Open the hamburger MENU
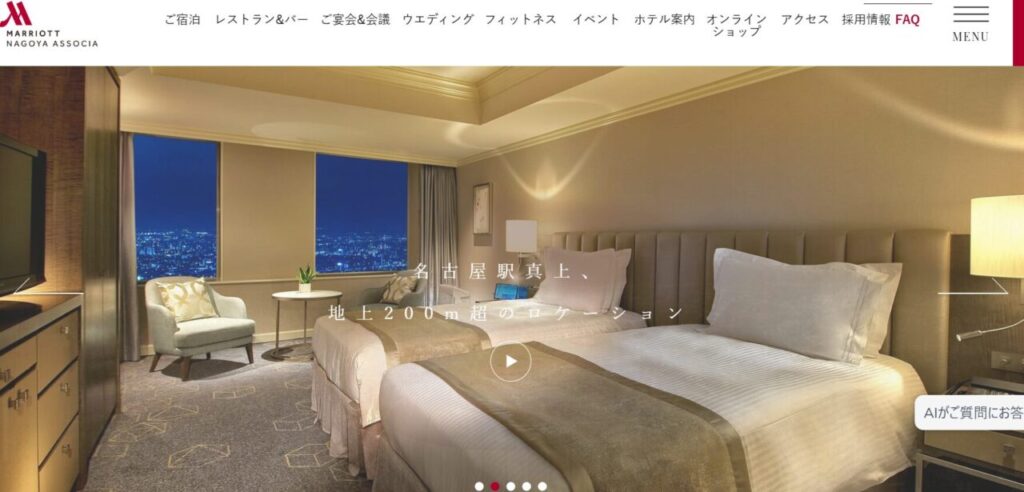 tap(970, 24)
